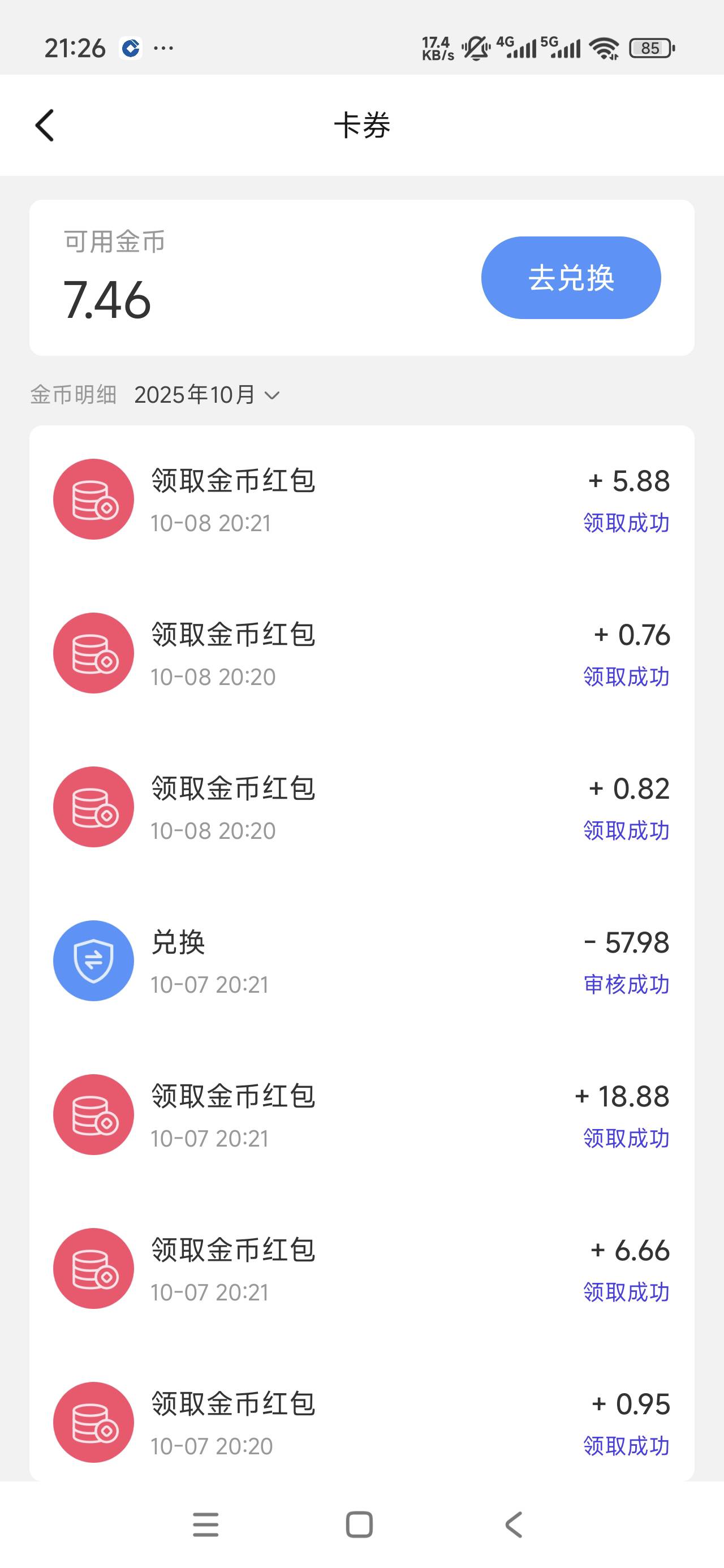This screenshot has width=724, height=1568.
Task: Expand the 2025年10月 month picker
Action: 207,395
